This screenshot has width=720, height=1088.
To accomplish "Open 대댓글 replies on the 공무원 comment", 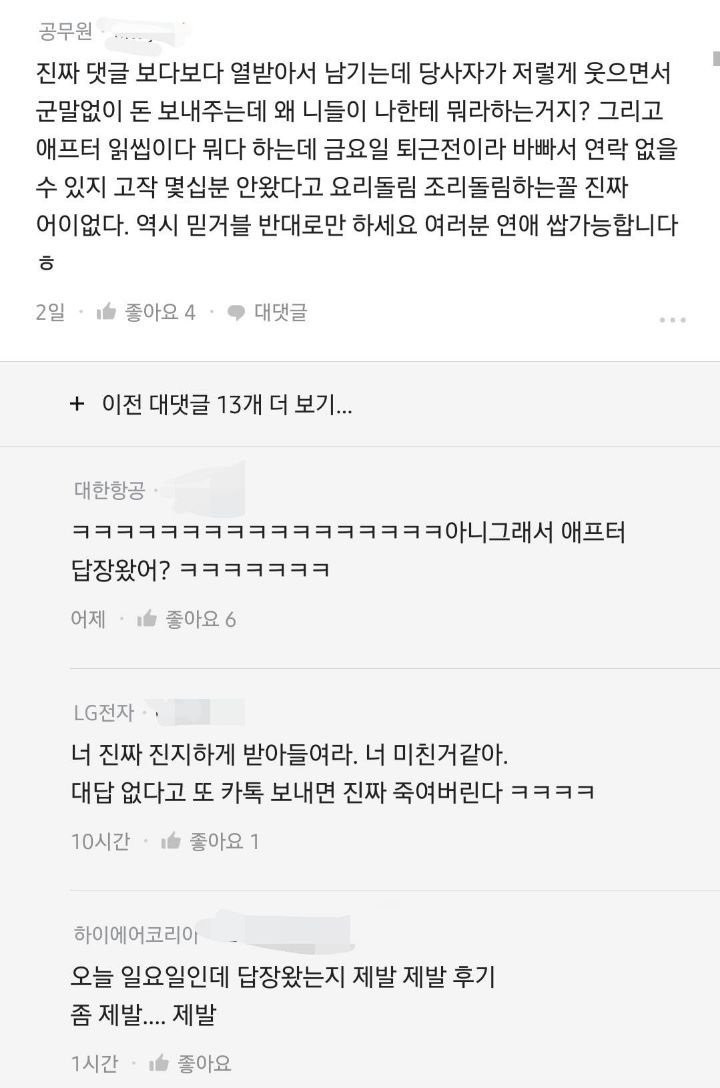I will point(267,313).
